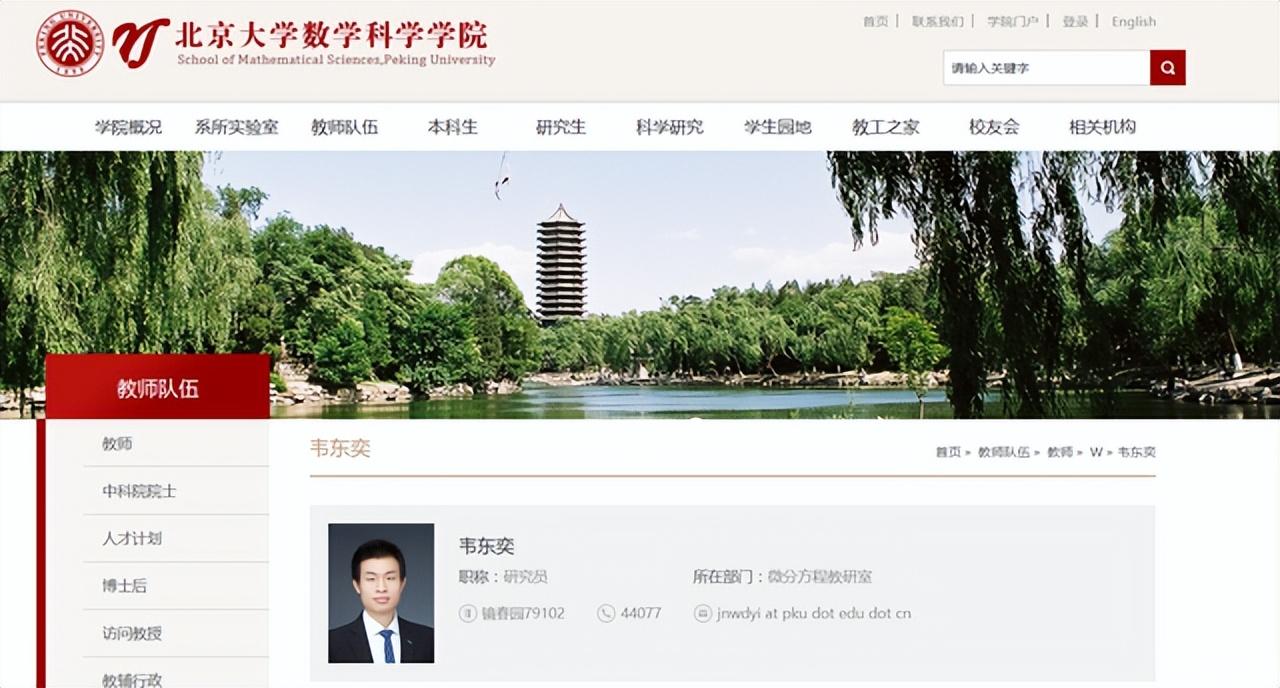Viewport: 1280px width, 688px height.
Task: Select 教师队伍 in the main menu
Action: [344, 127]
